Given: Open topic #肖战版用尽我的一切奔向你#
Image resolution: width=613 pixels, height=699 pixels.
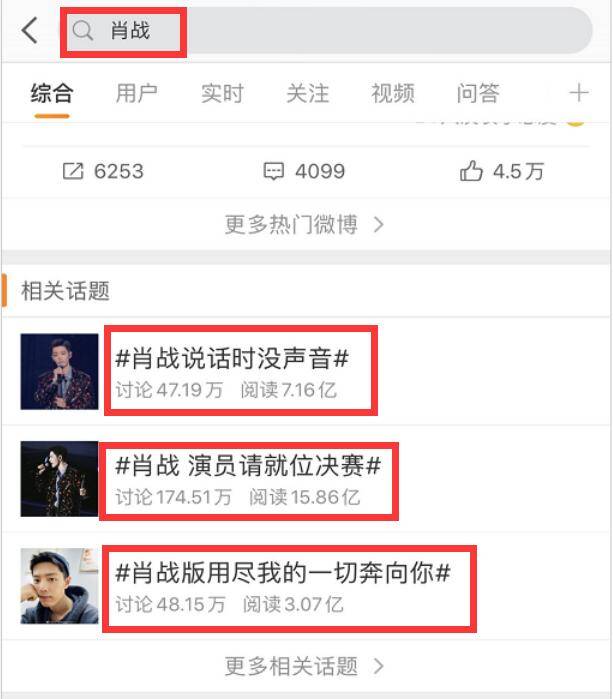Looking at the screenshot, I should click(283, 573).
